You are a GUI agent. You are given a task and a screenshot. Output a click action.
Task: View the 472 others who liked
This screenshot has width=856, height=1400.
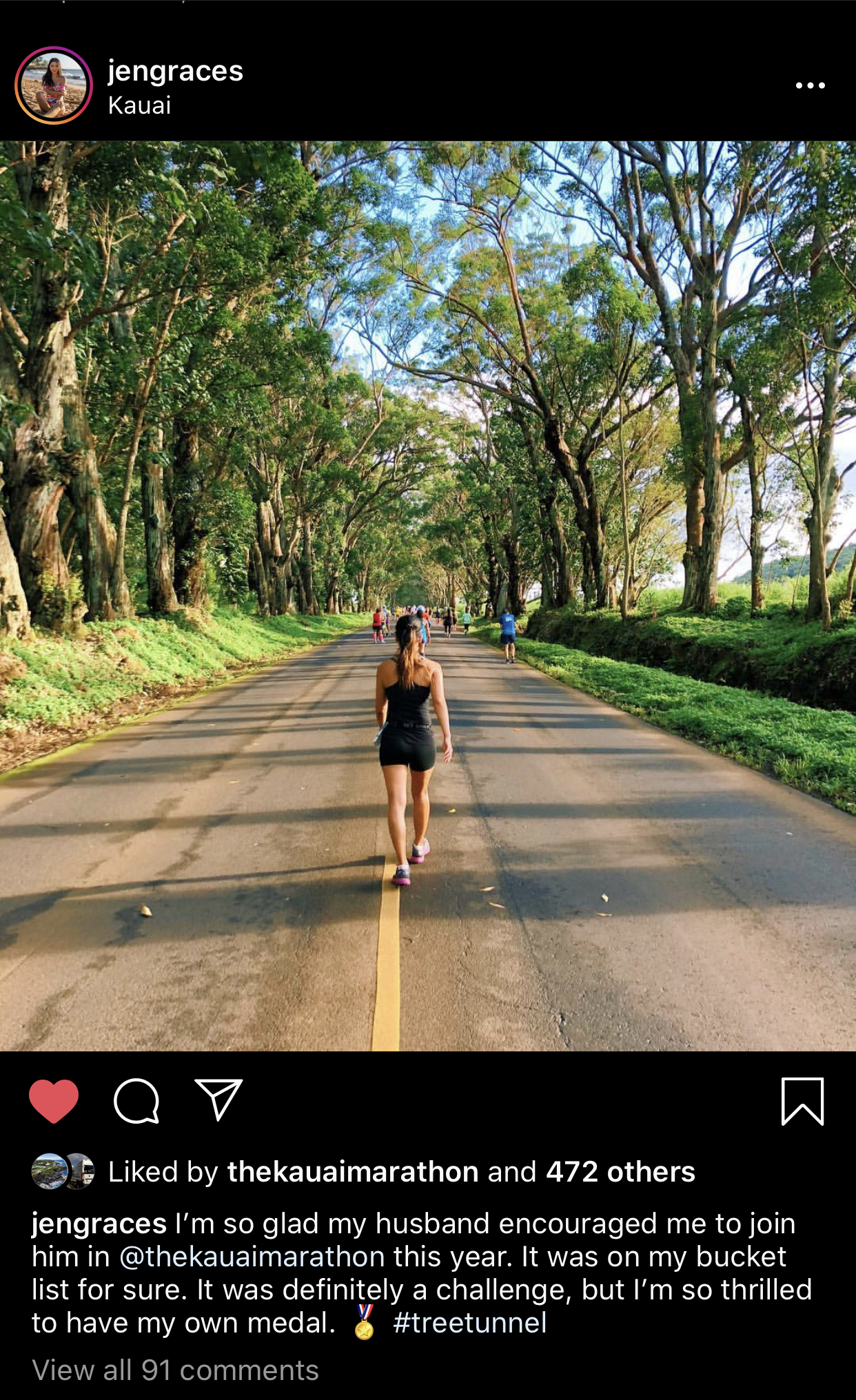click(x=620, y=1172)
